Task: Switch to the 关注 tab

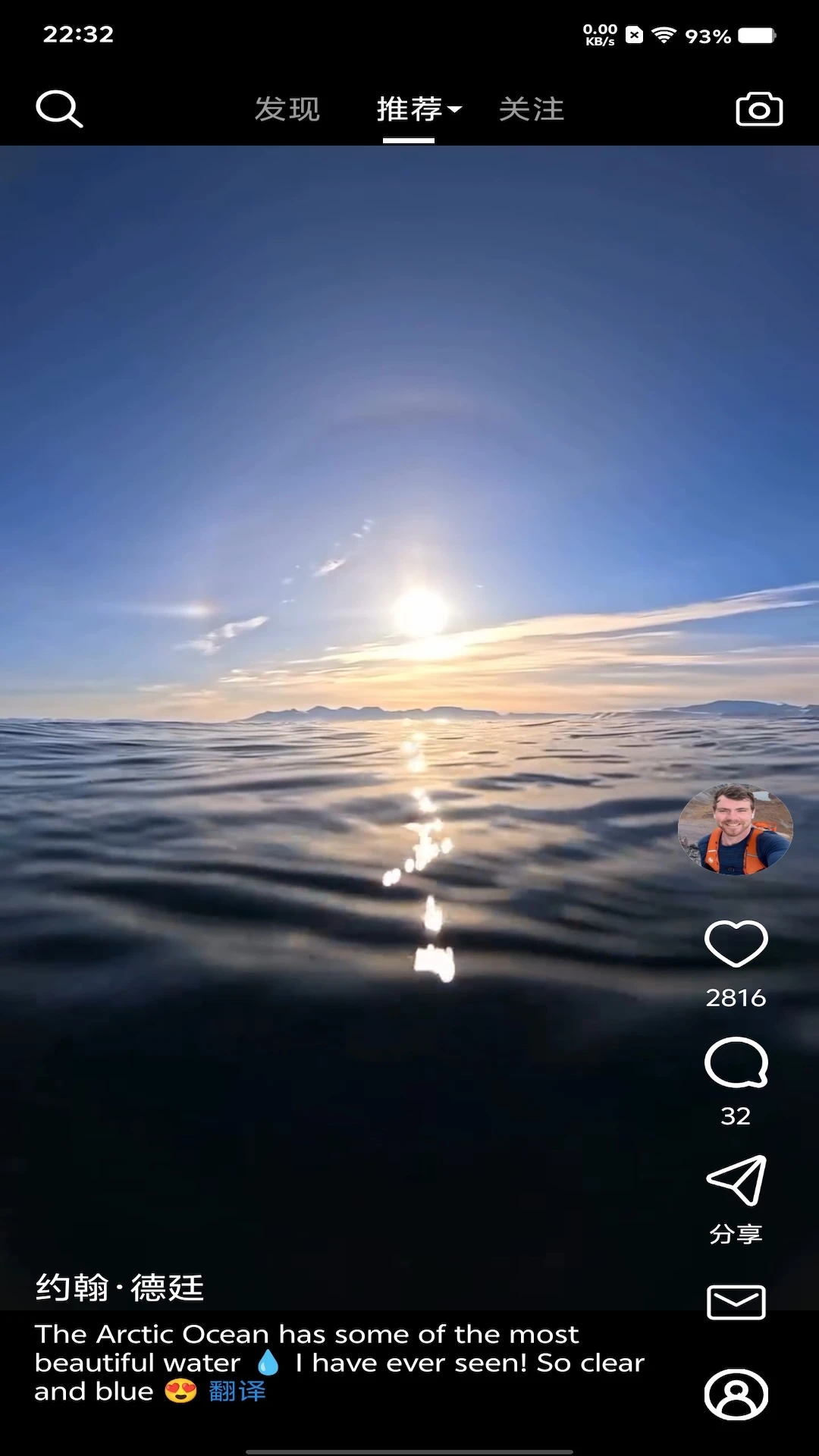Action: tap(532, 109)
